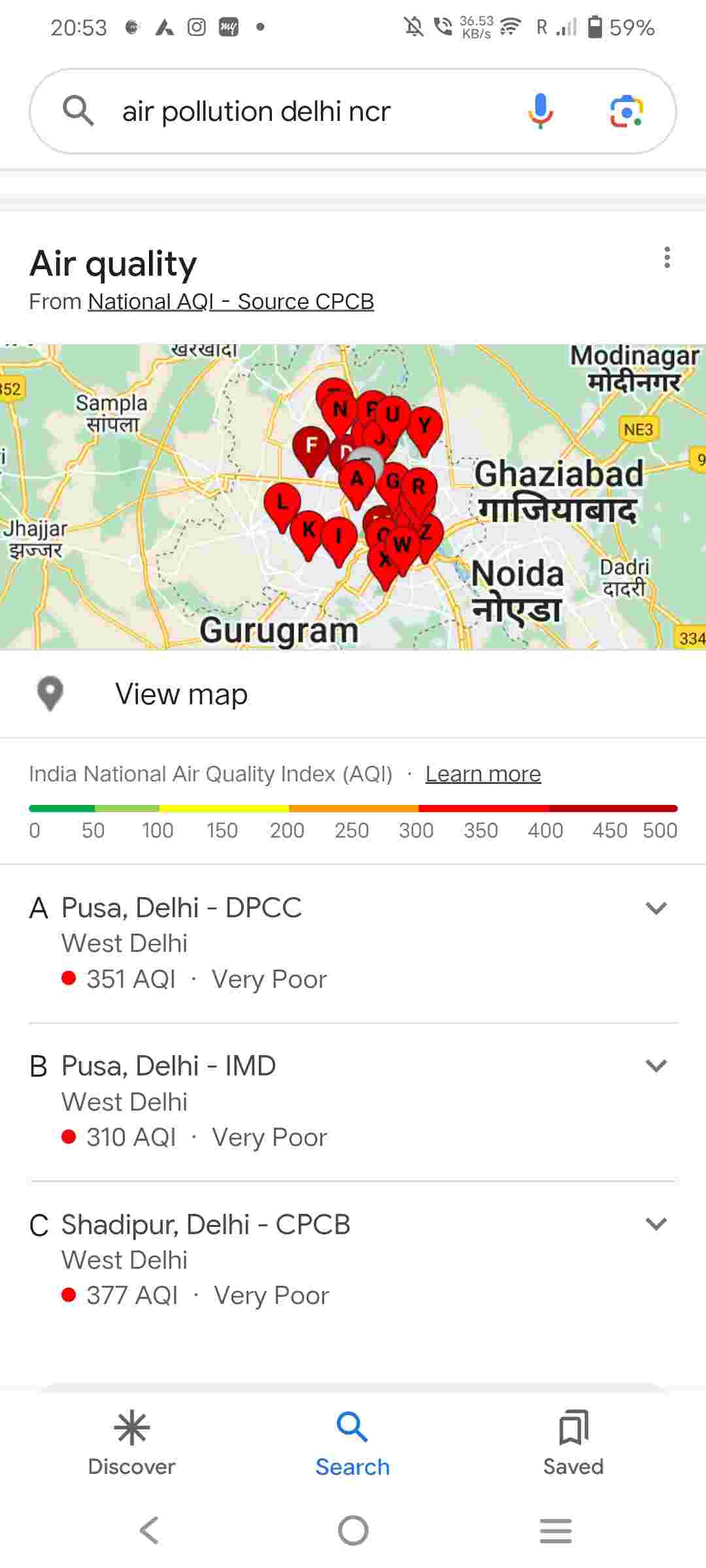Expand Pusa, Delhi - IMD station details
This screenshot has width=706, height=1568.
pyautogui.click(x=656, y=1066)
